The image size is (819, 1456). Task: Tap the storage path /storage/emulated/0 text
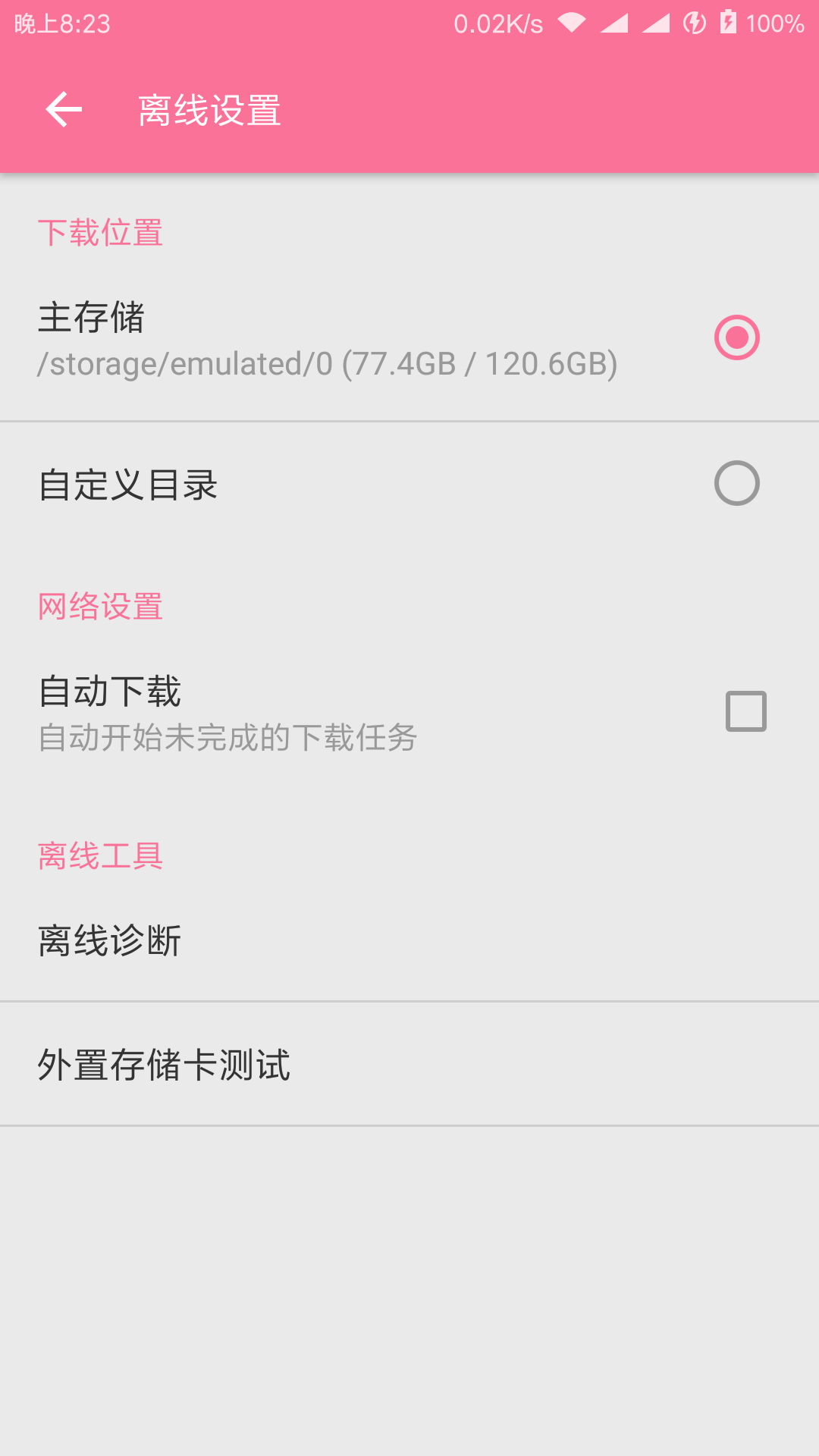click(328, 365)
